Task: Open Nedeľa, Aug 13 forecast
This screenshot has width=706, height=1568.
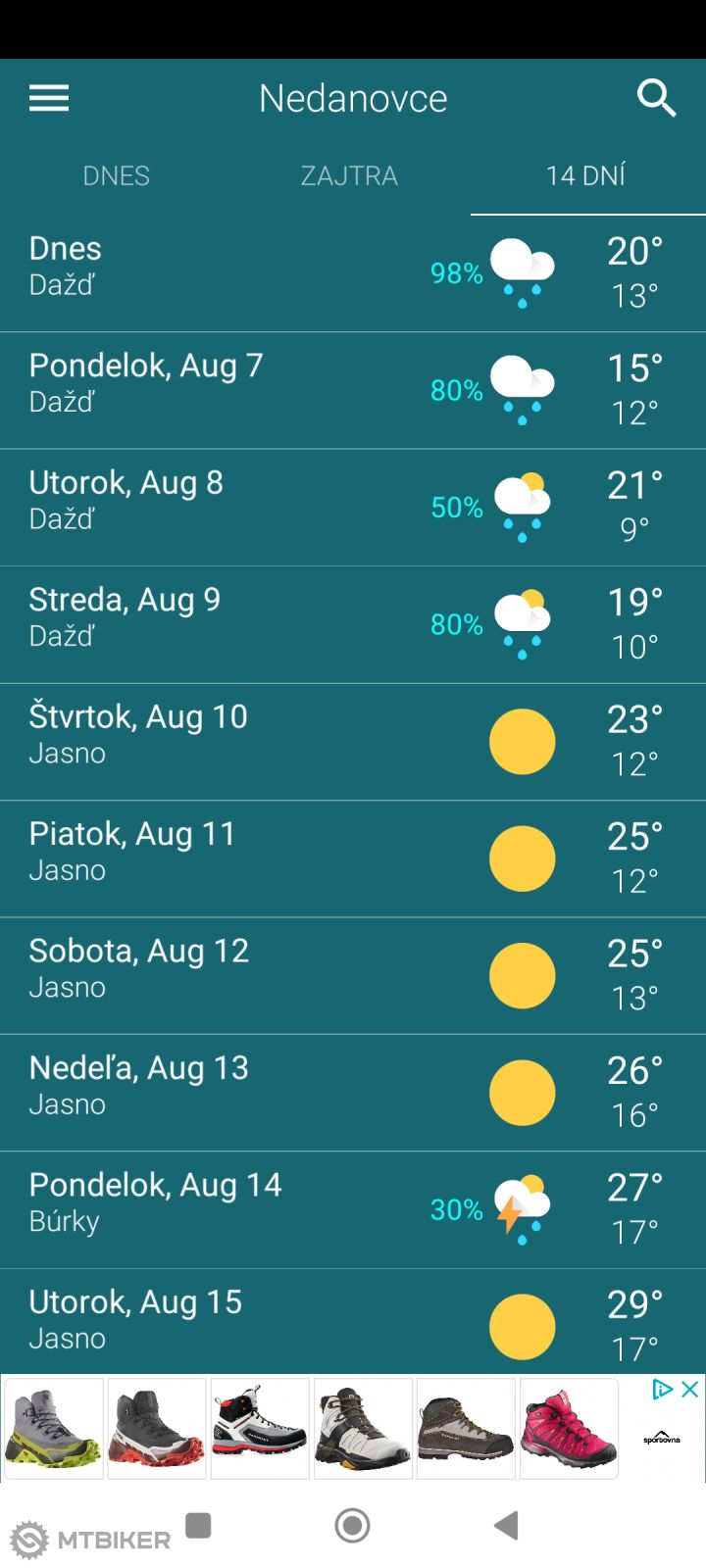Action: coord(353,1092)
